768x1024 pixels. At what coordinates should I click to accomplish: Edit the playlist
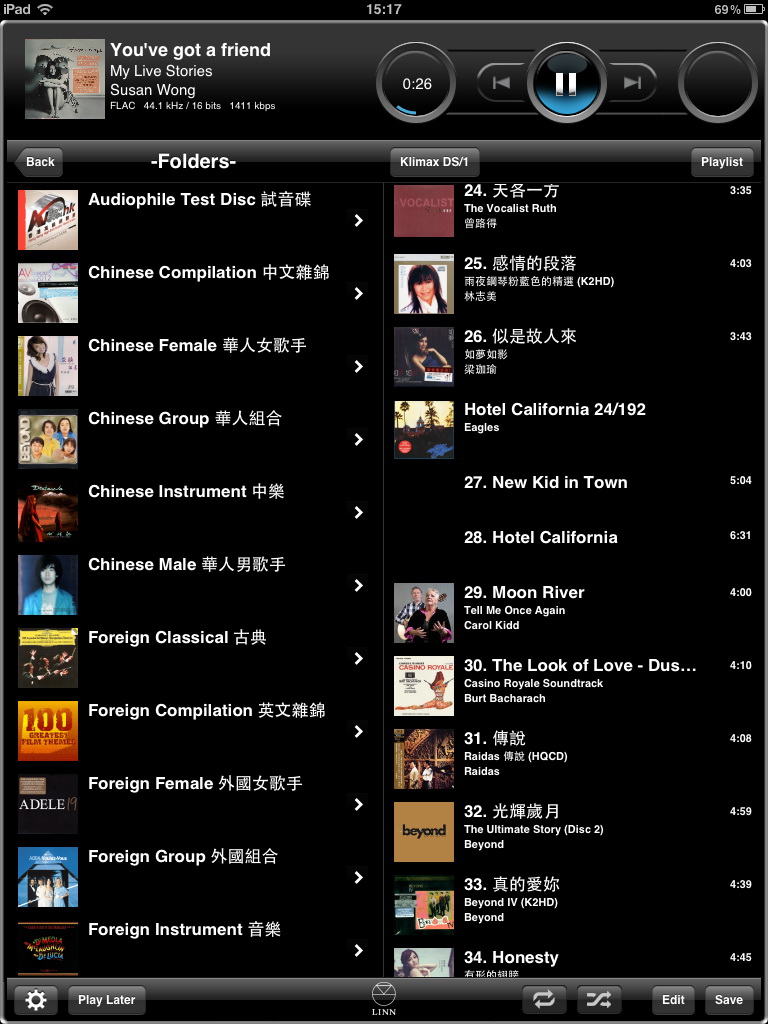(673, 1000)
